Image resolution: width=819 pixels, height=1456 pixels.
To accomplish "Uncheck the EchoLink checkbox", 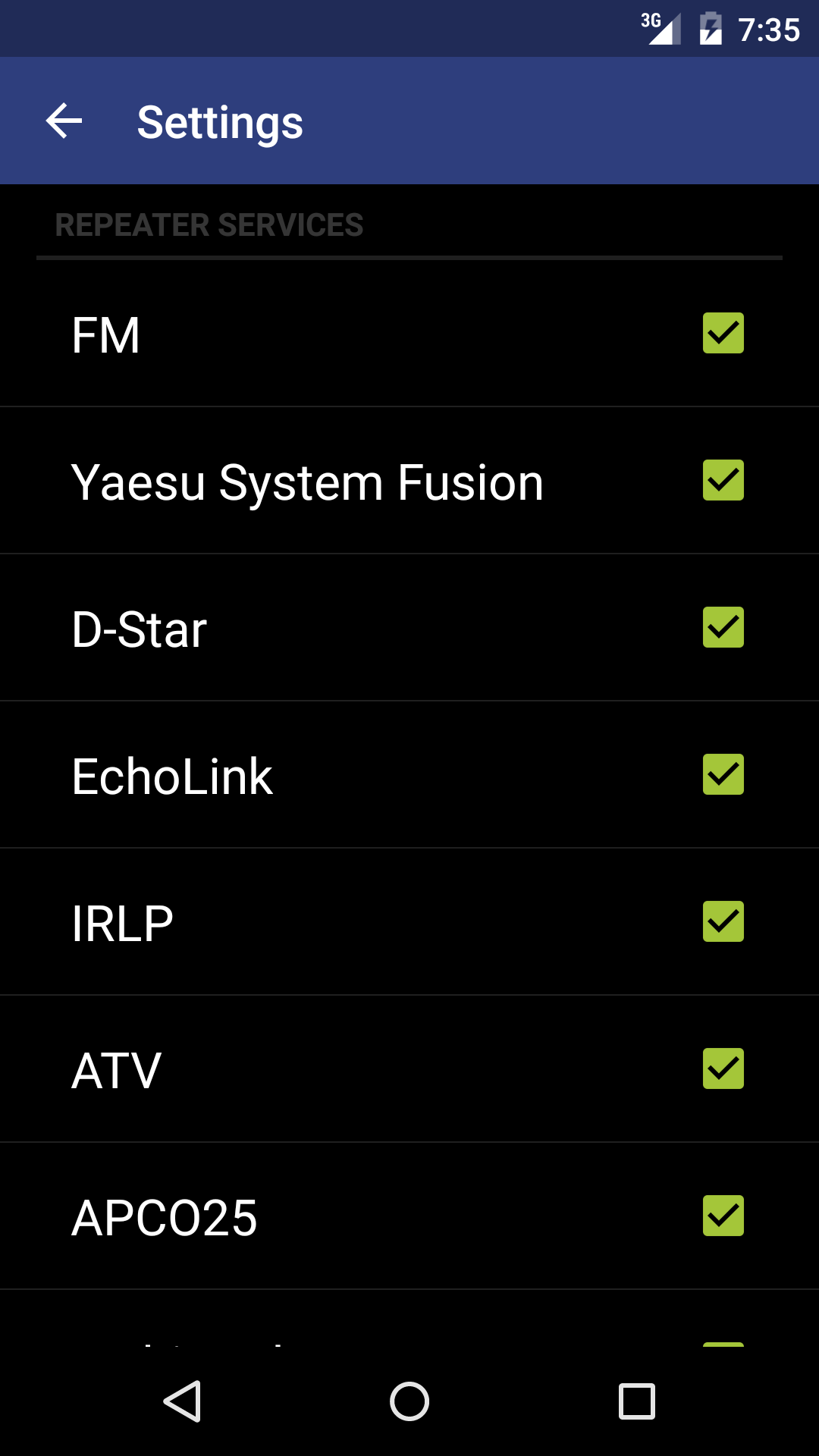I will coord(723,774).
